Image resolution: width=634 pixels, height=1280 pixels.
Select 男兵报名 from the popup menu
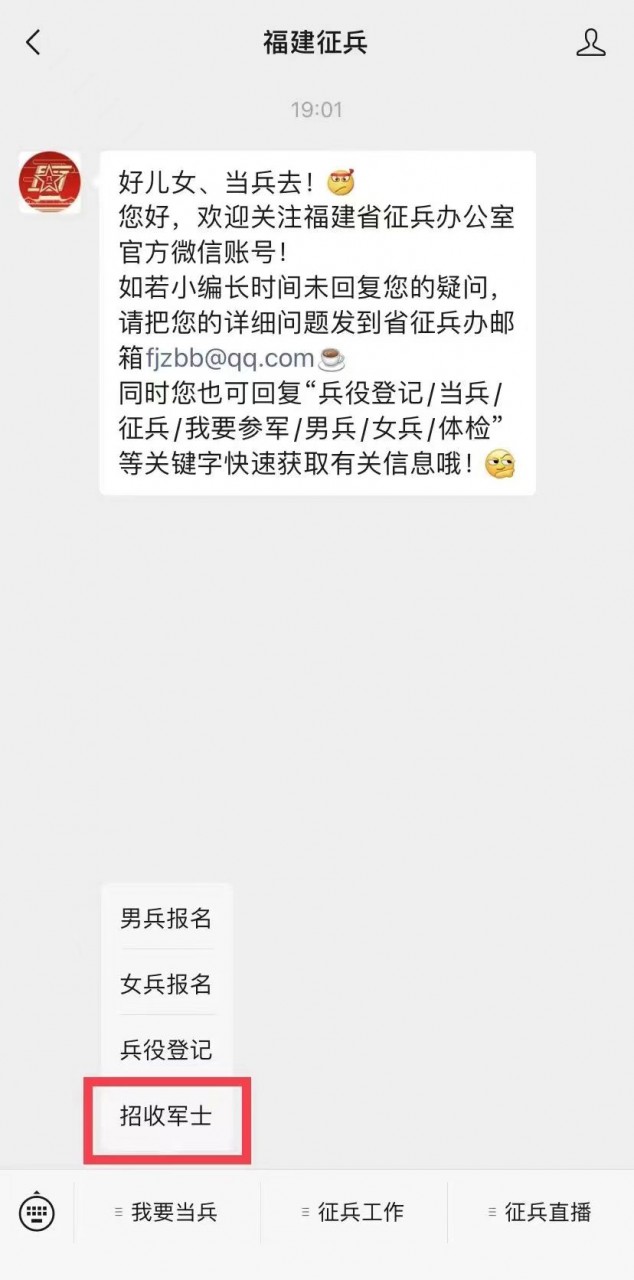click(166, 917)
